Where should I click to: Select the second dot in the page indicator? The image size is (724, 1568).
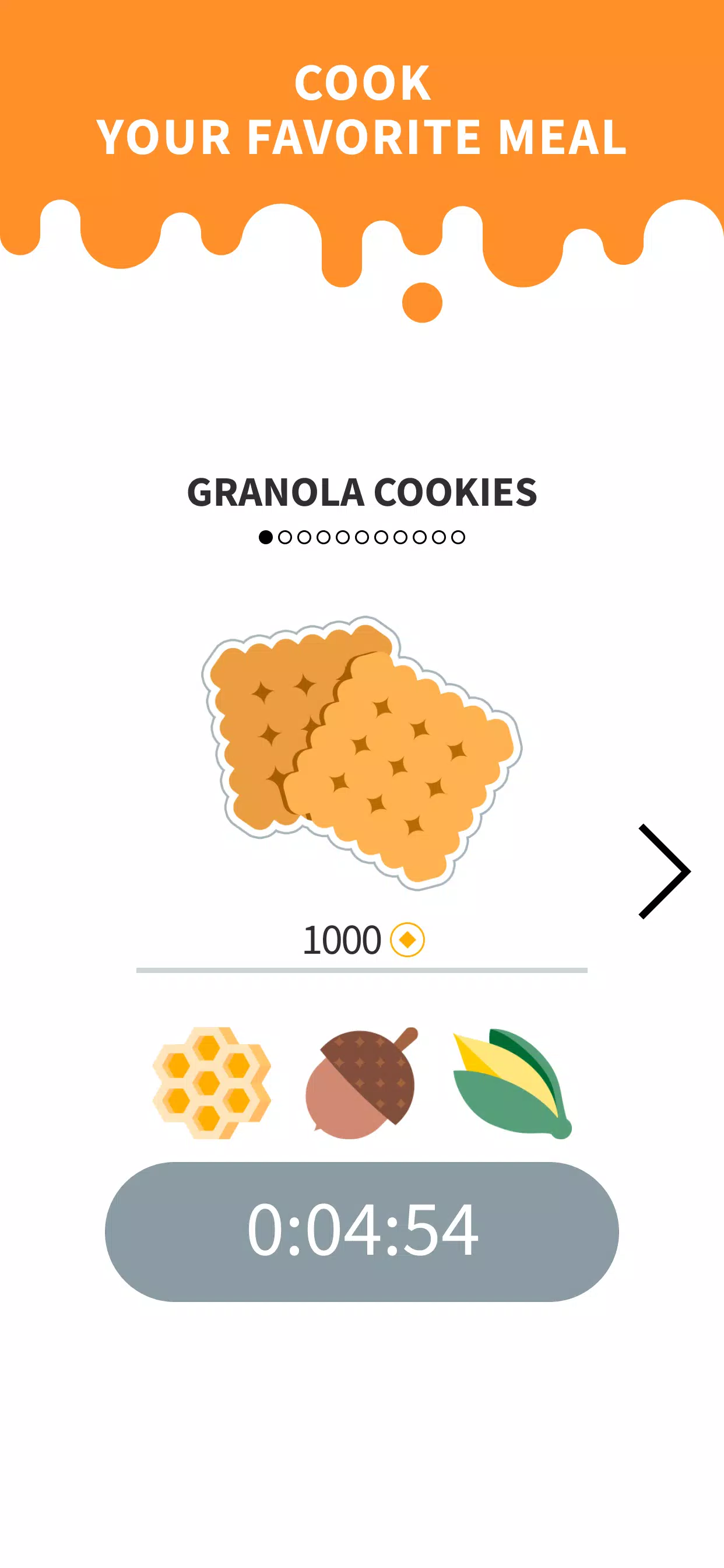click(x=284, y=537)
